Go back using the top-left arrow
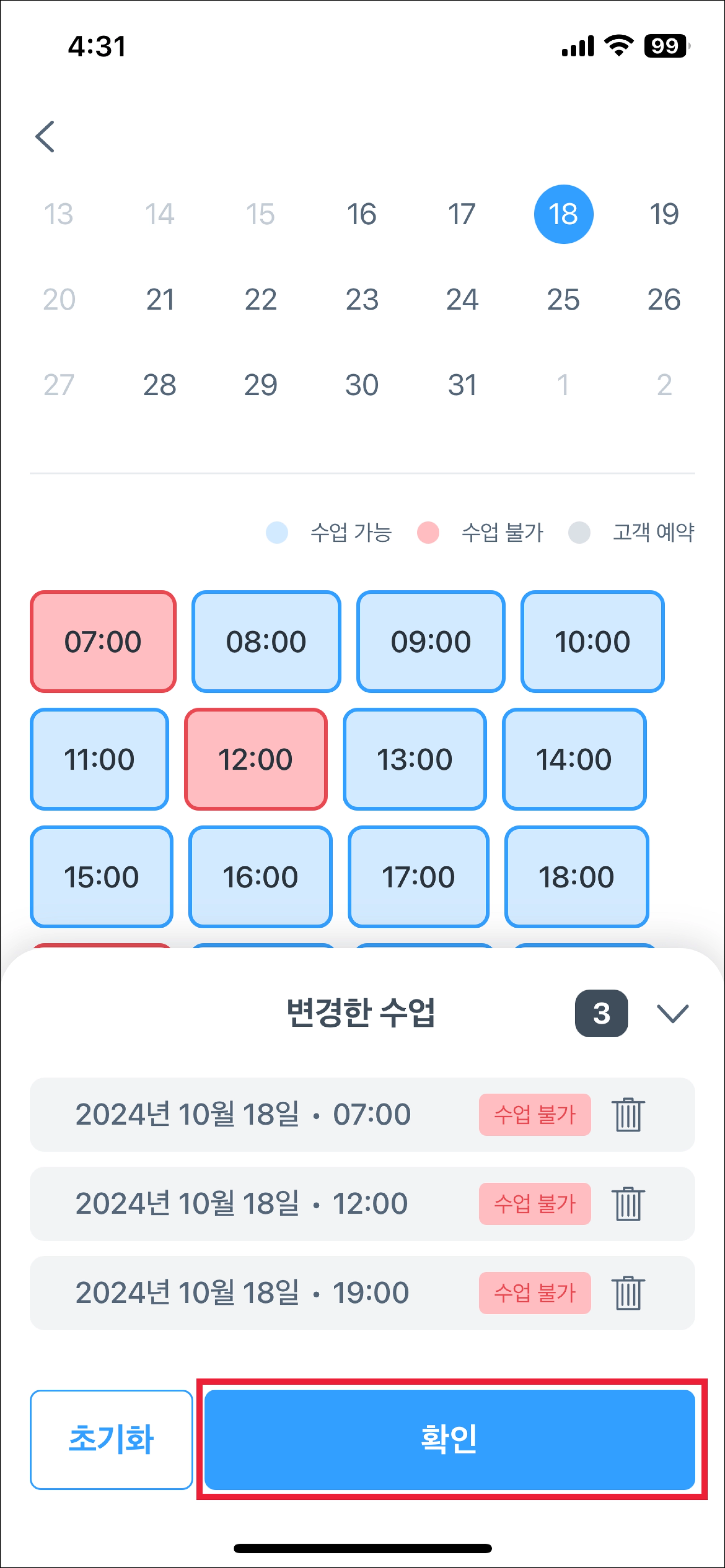This screenshot has width=725, height=1568. click(45, 136)
